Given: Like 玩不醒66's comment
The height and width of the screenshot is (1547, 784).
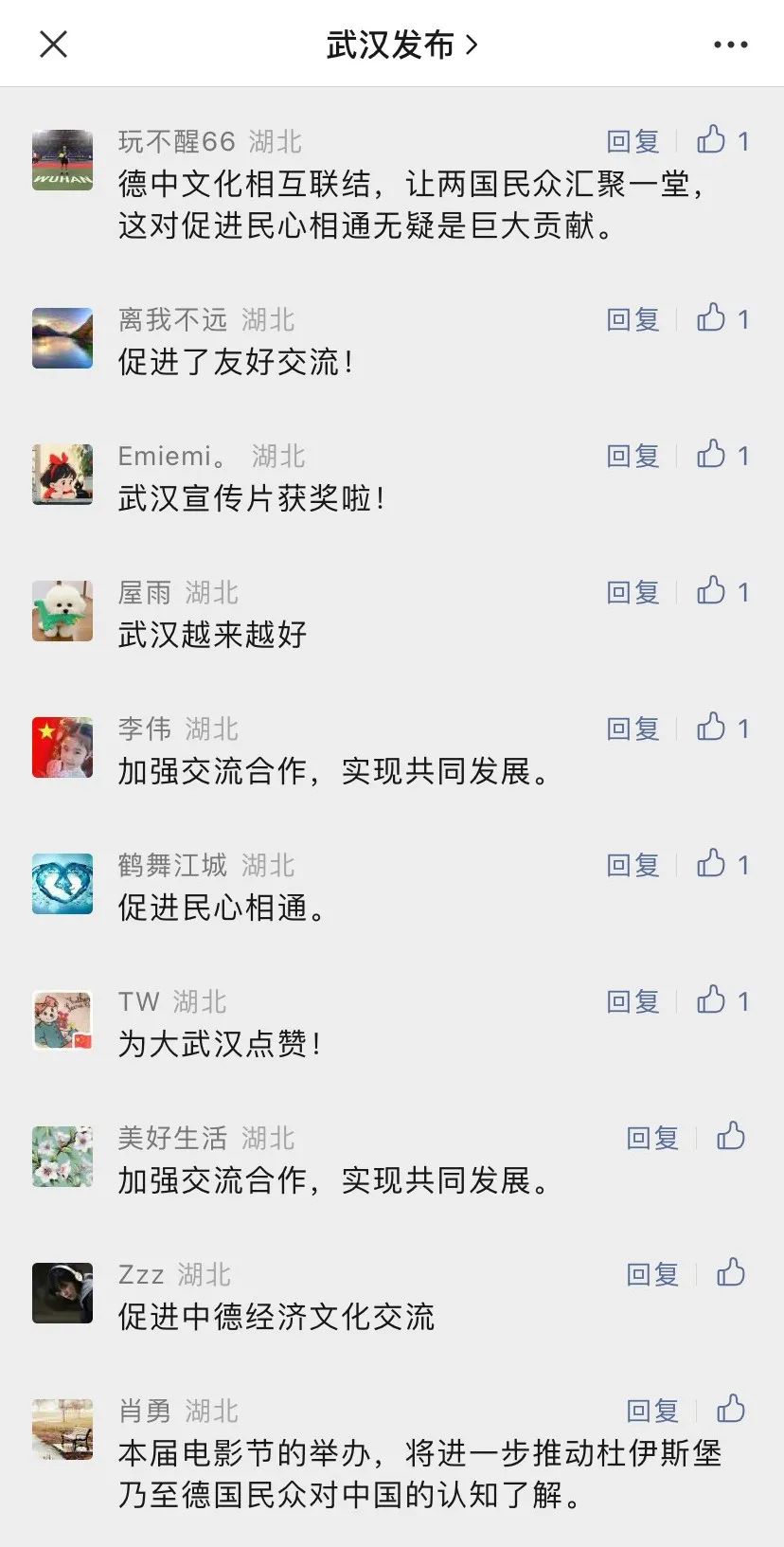Looking at the screenshot, I should 712,140.
